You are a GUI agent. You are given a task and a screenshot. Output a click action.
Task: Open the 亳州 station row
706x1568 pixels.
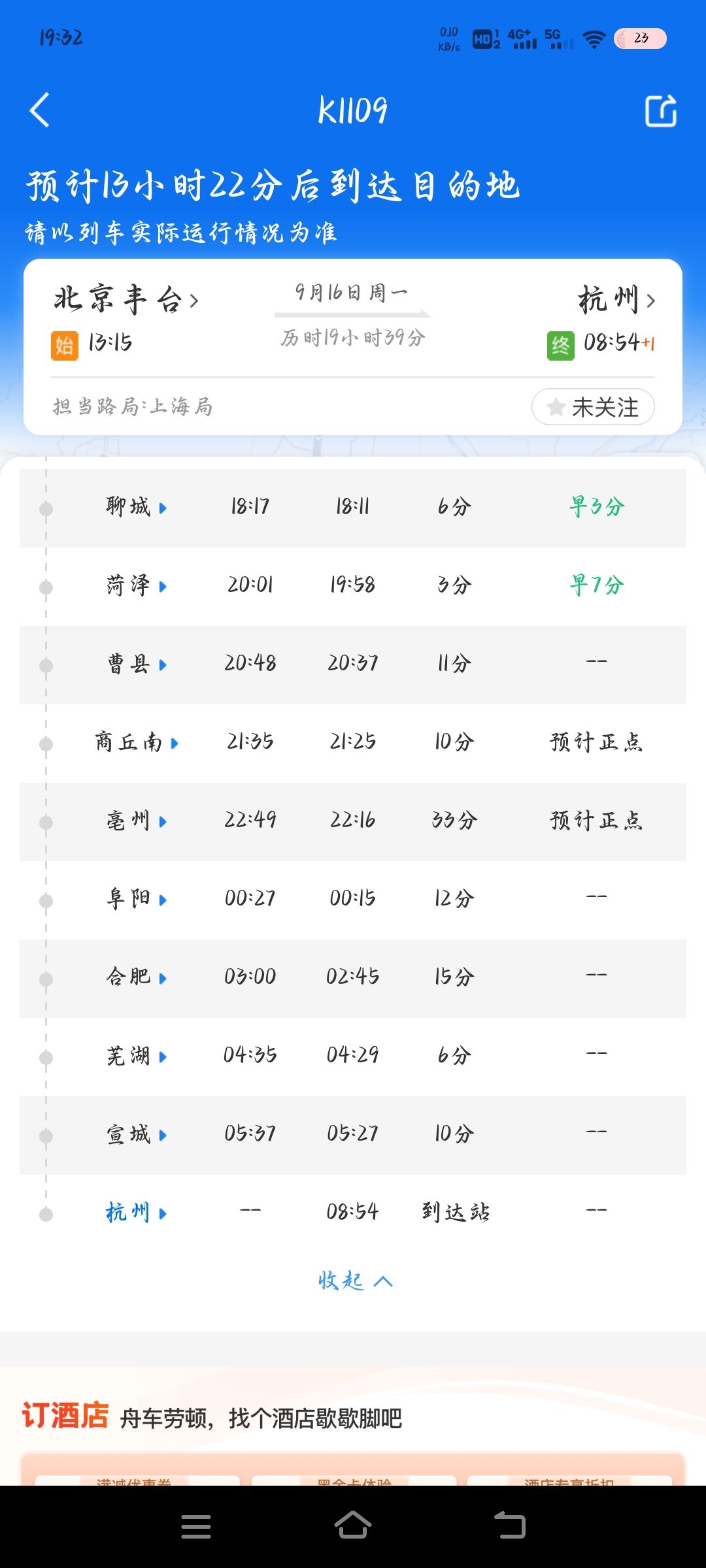click(353, 821)
